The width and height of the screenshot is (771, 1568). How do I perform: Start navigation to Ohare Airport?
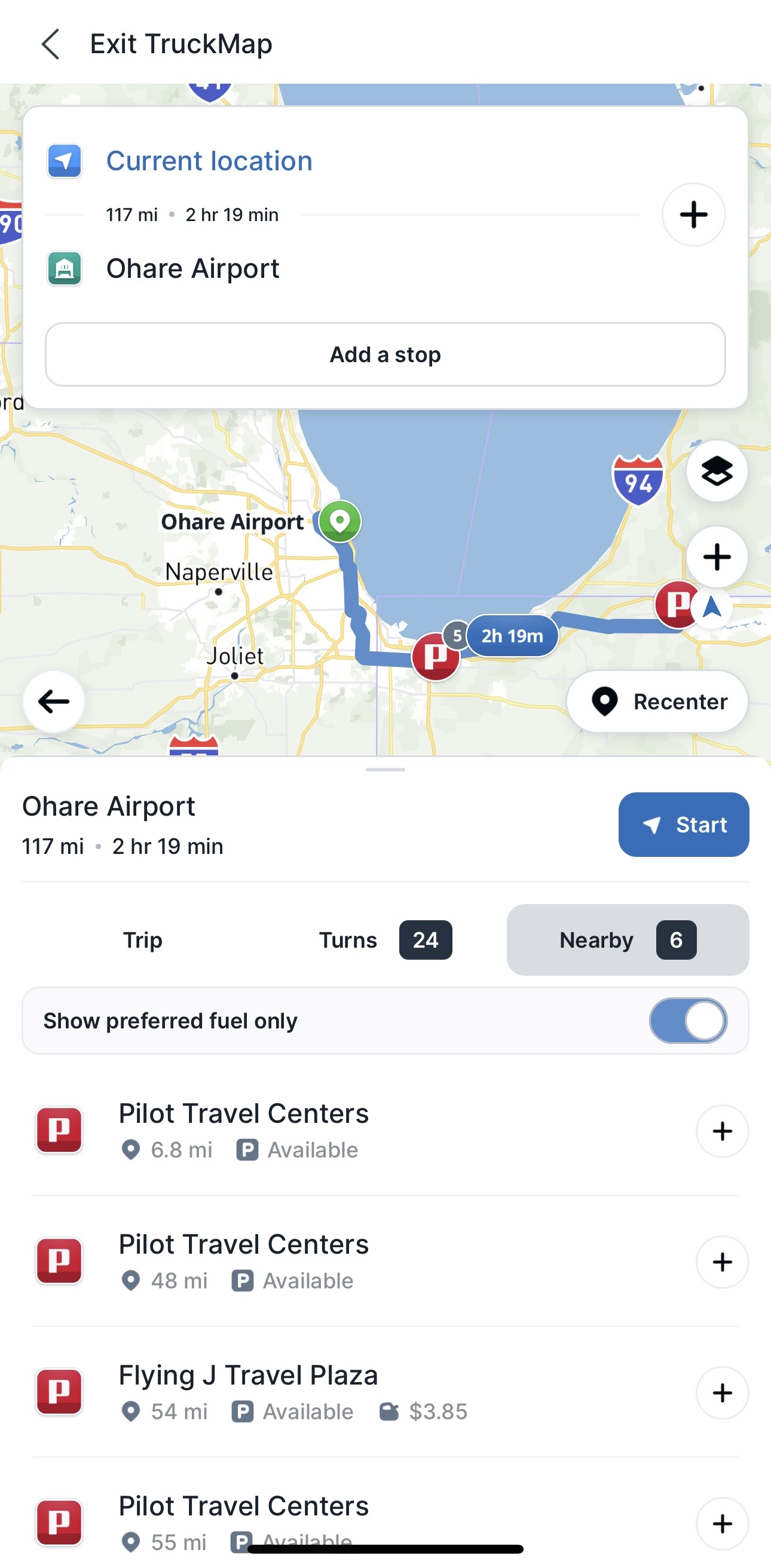coord(683,824)
